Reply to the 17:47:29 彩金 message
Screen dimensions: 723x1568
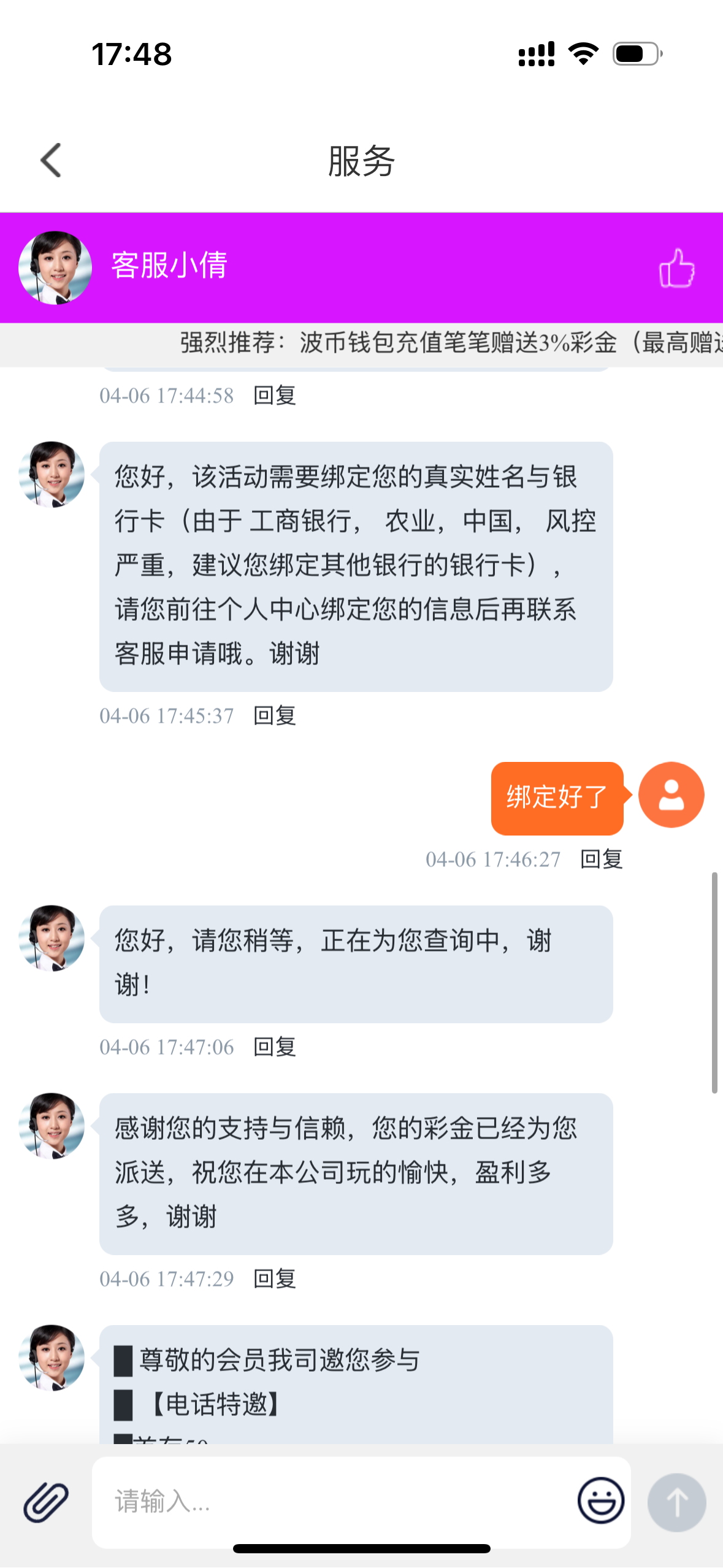pyautogui.click(x=275, y=1279)
